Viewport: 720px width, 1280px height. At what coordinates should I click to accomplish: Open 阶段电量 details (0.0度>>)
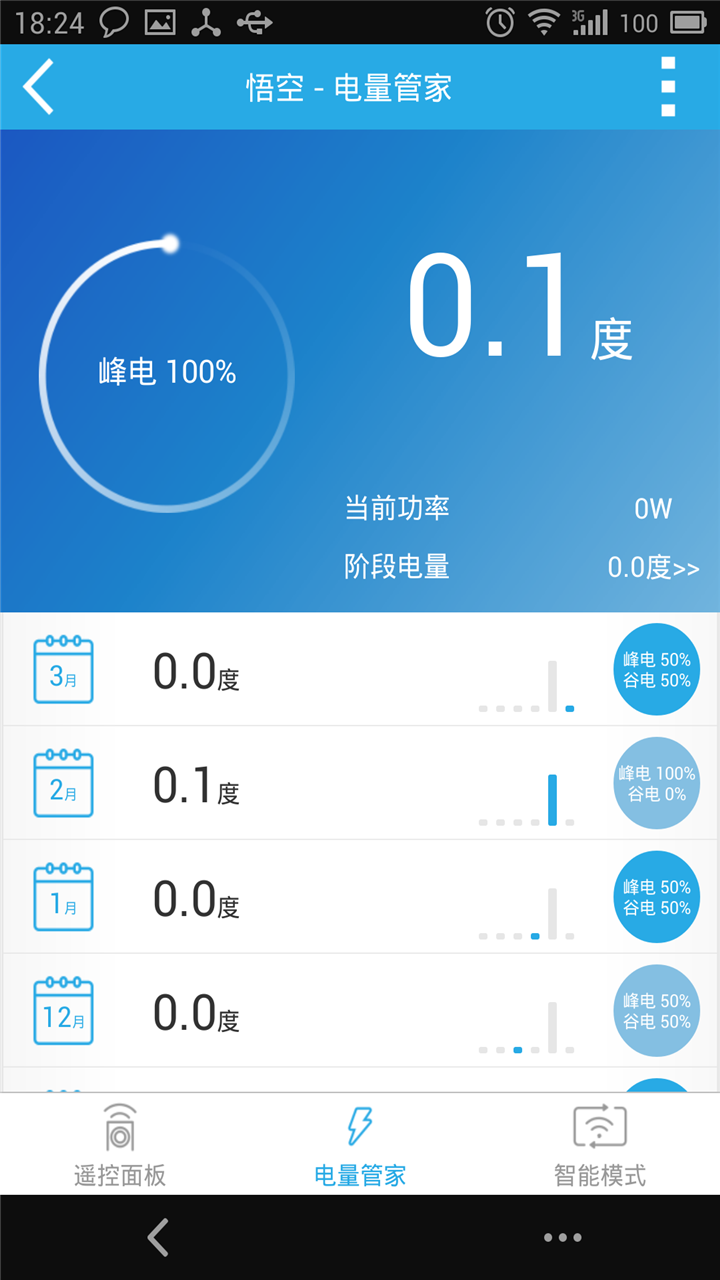[653, 567]
